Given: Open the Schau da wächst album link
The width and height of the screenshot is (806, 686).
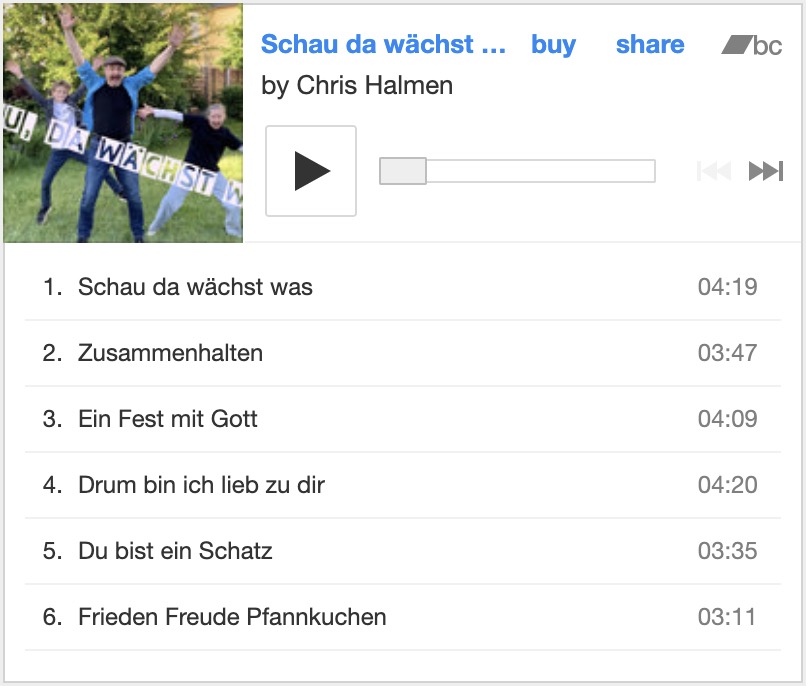Looking at the screenshot, I should [383, 44].
